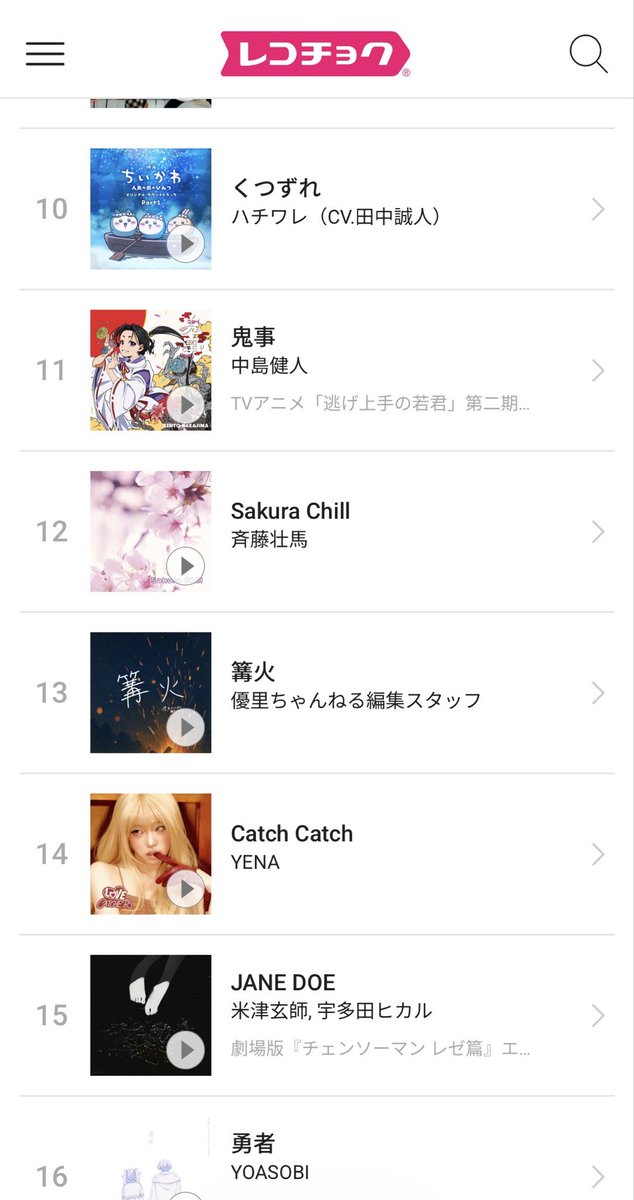This screenshot has width=634, height=1200.
Task: Open JANE DOE by 米津玄師, 宇多田ヒカル
Action: 317,1016
